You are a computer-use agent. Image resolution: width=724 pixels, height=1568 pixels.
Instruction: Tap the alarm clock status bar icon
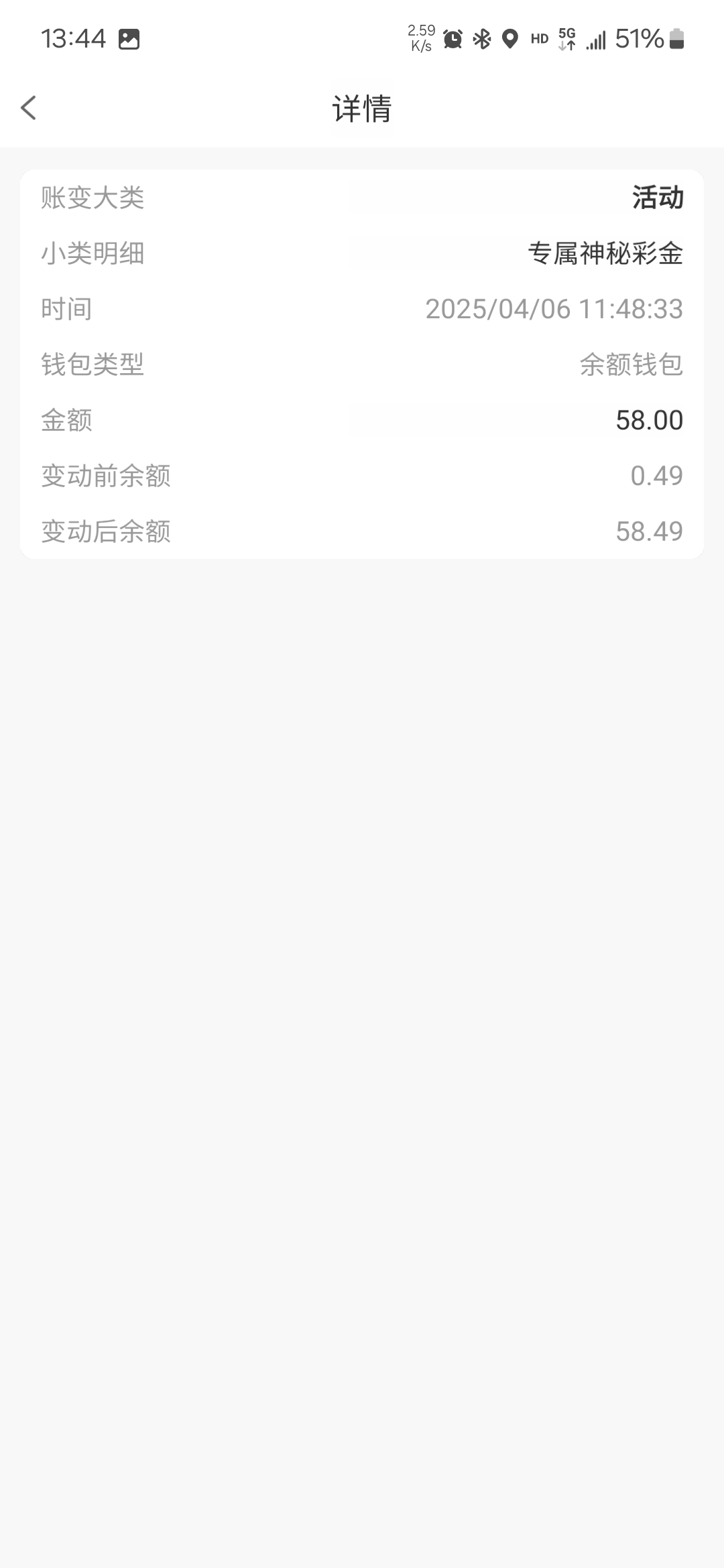[452, 40]
